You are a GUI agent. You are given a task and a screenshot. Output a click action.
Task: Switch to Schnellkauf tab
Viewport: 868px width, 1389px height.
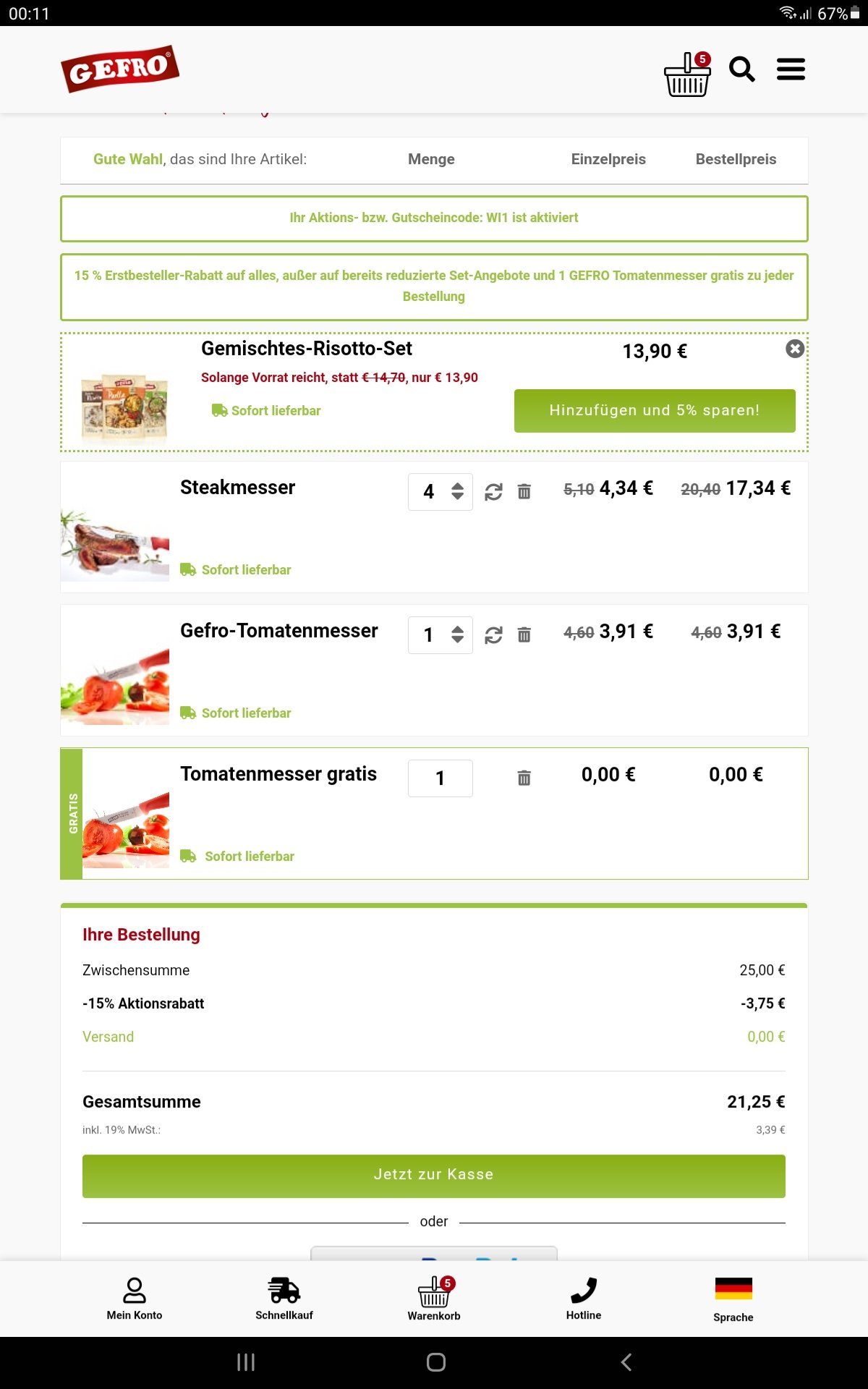click(284, 1299)
